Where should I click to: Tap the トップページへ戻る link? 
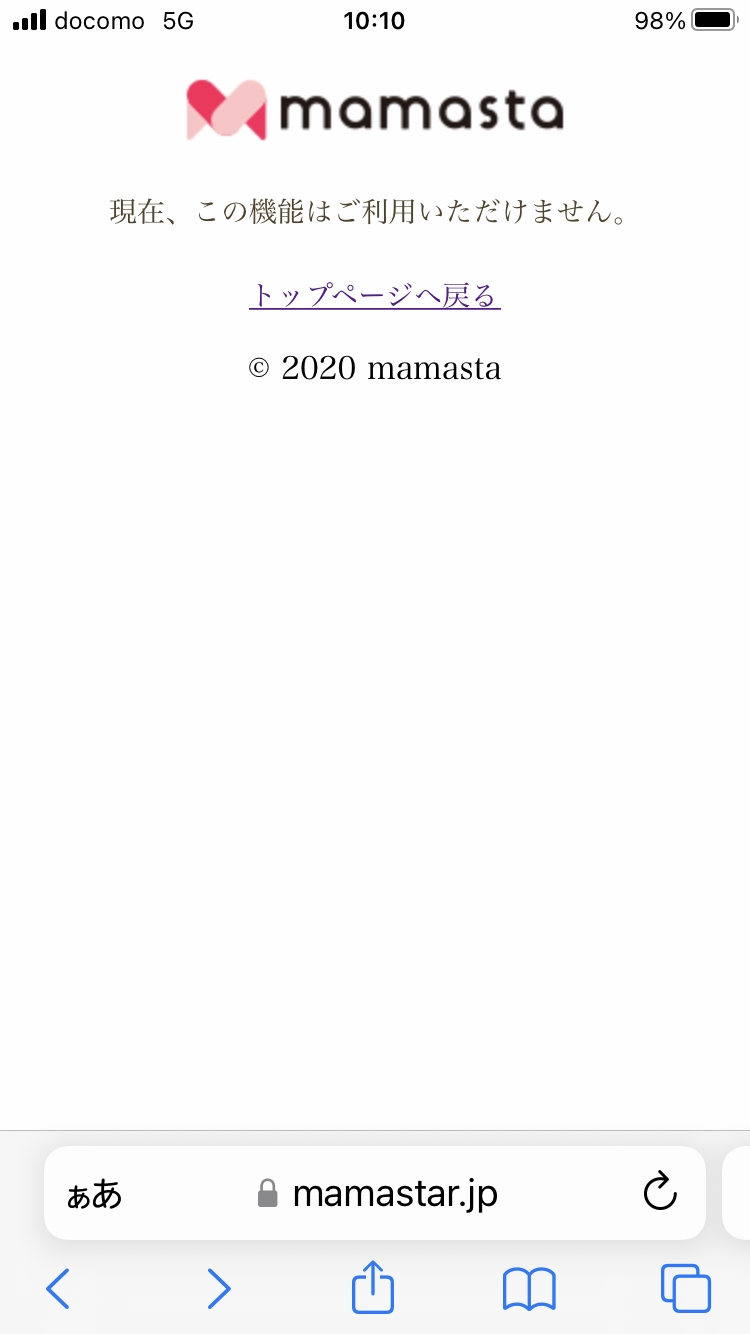[x=374, y=296]
